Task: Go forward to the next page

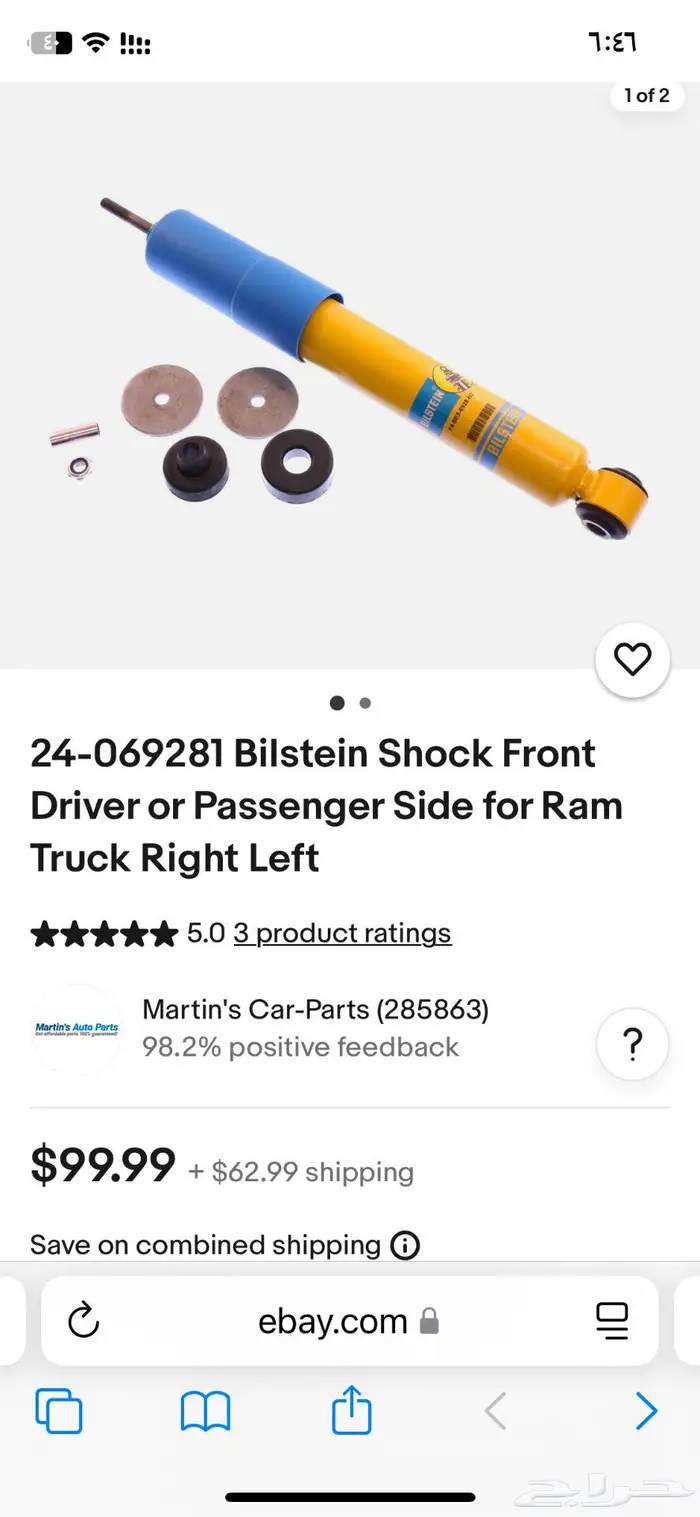Action: pos(646,1412)
